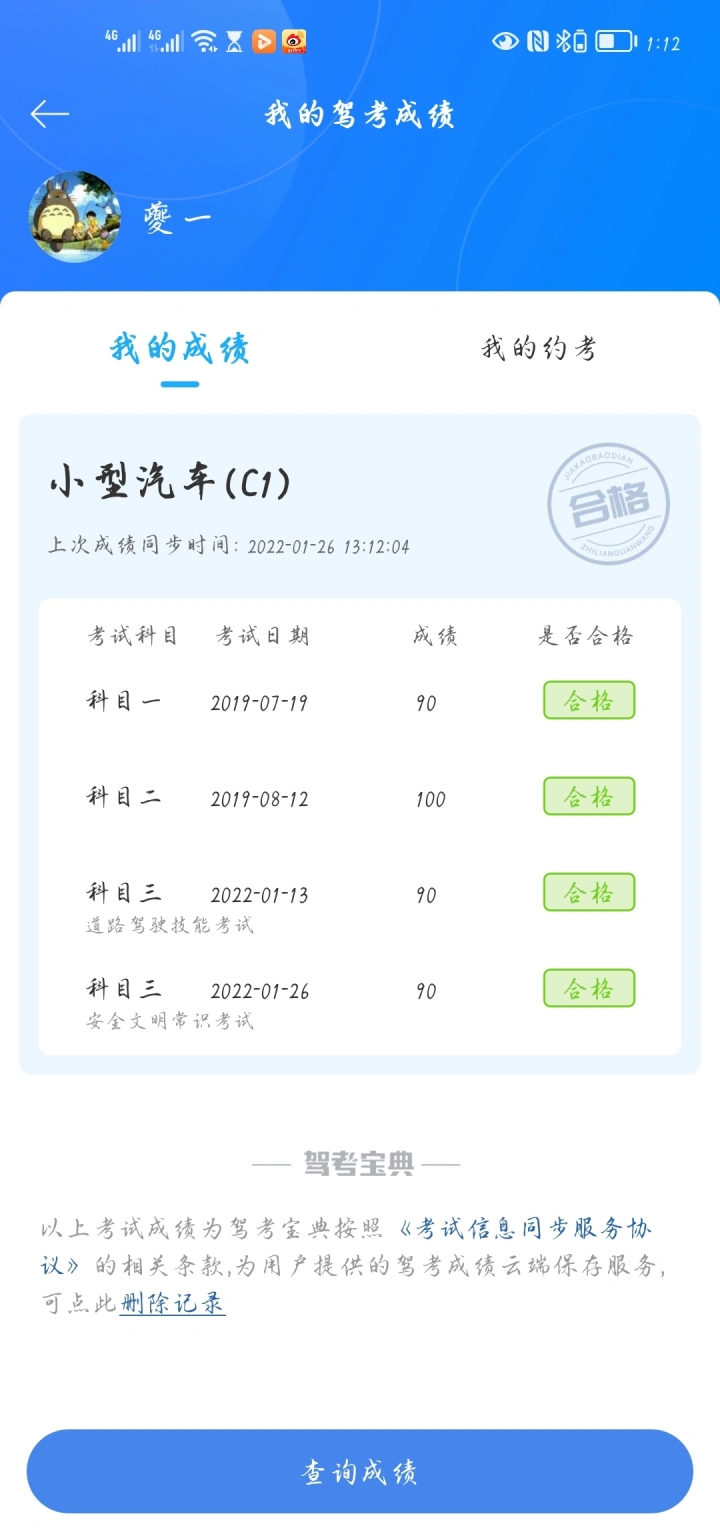Image resolution: width=720 pixels, height=1540 pixels.
Task: Switch to the 我的约考 tab
Action: point(539,349)
